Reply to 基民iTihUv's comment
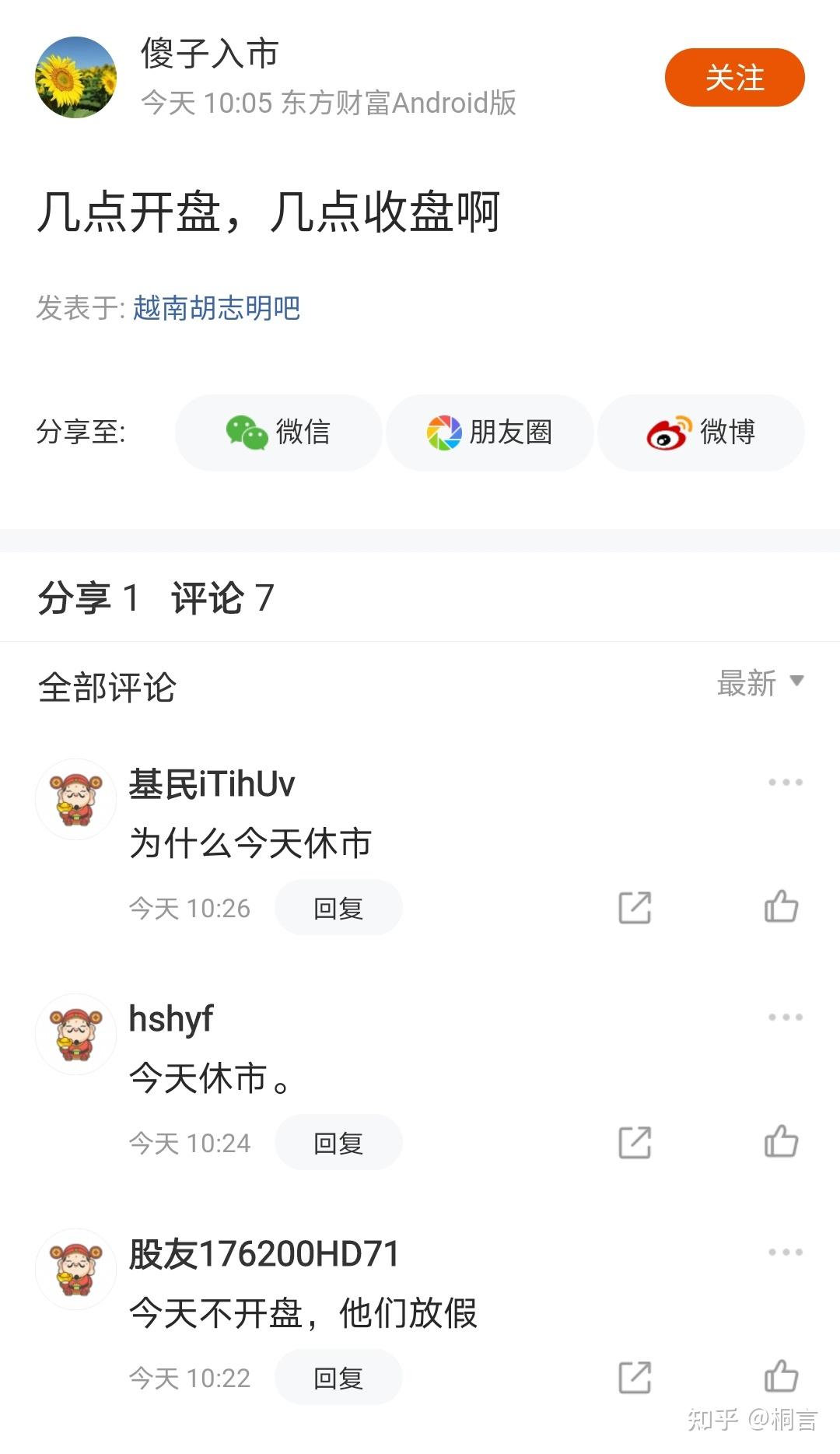840x1454 pixels. pyautogui.click(x=338, y=907)
